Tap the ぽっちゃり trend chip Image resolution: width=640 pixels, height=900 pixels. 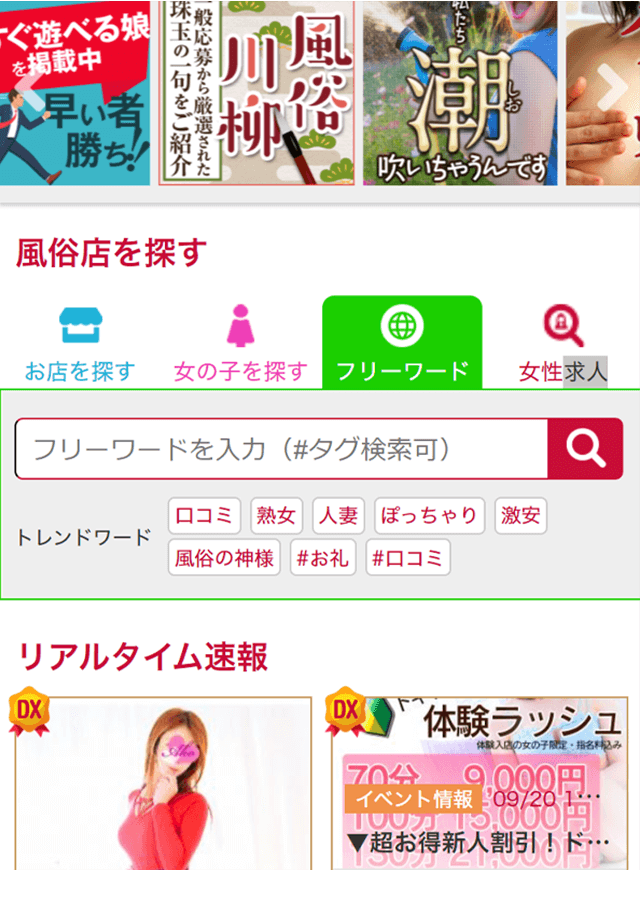pyautogui.click(x=429, y=516)
